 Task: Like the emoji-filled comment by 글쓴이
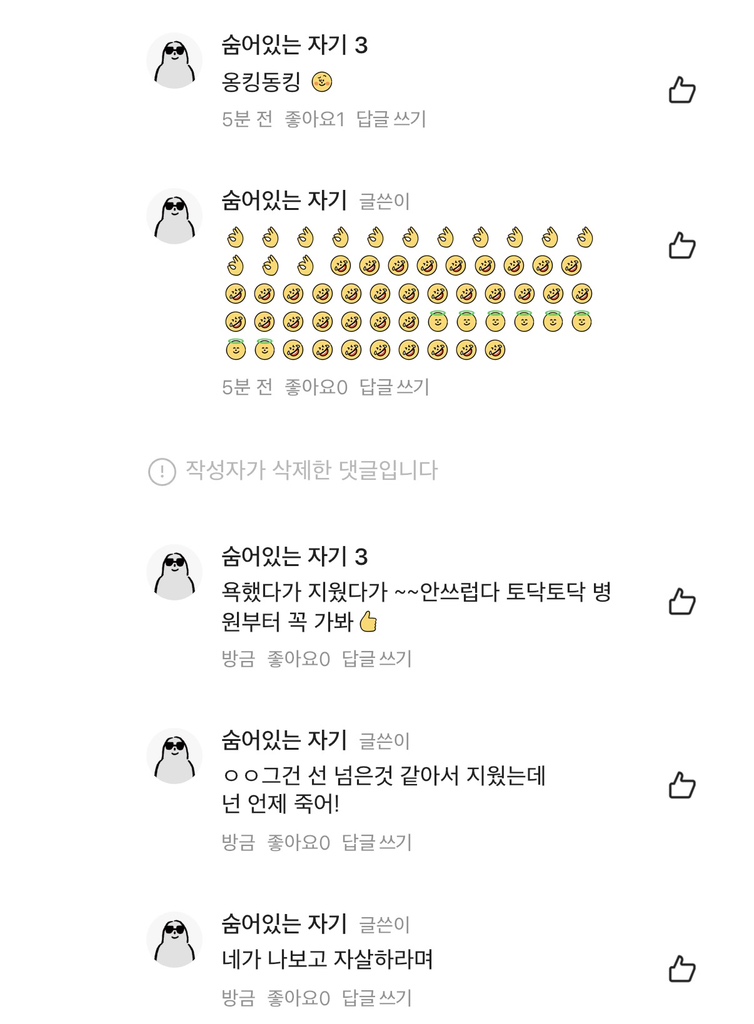[x=681, y=245]
